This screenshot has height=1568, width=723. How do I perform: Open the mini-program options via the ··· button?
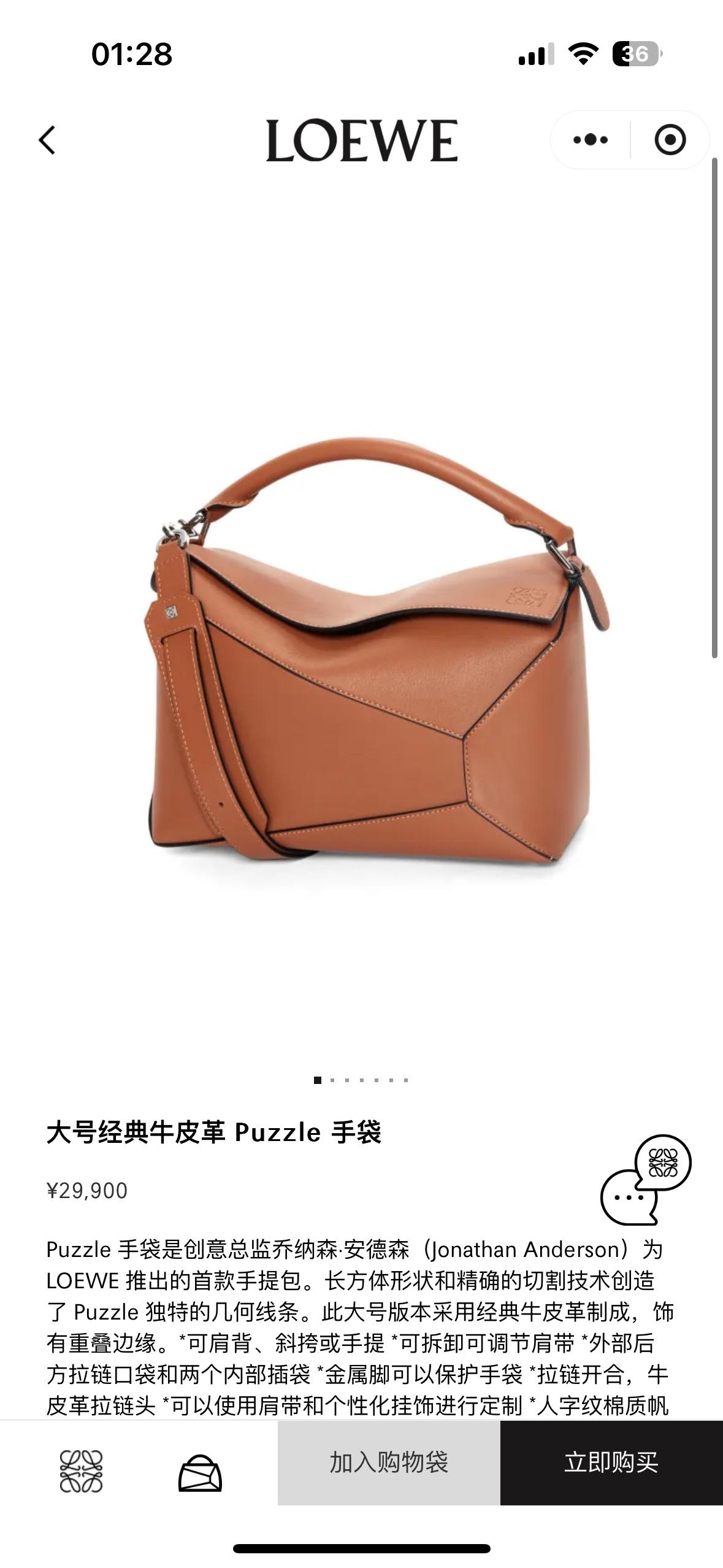point(590,139)
